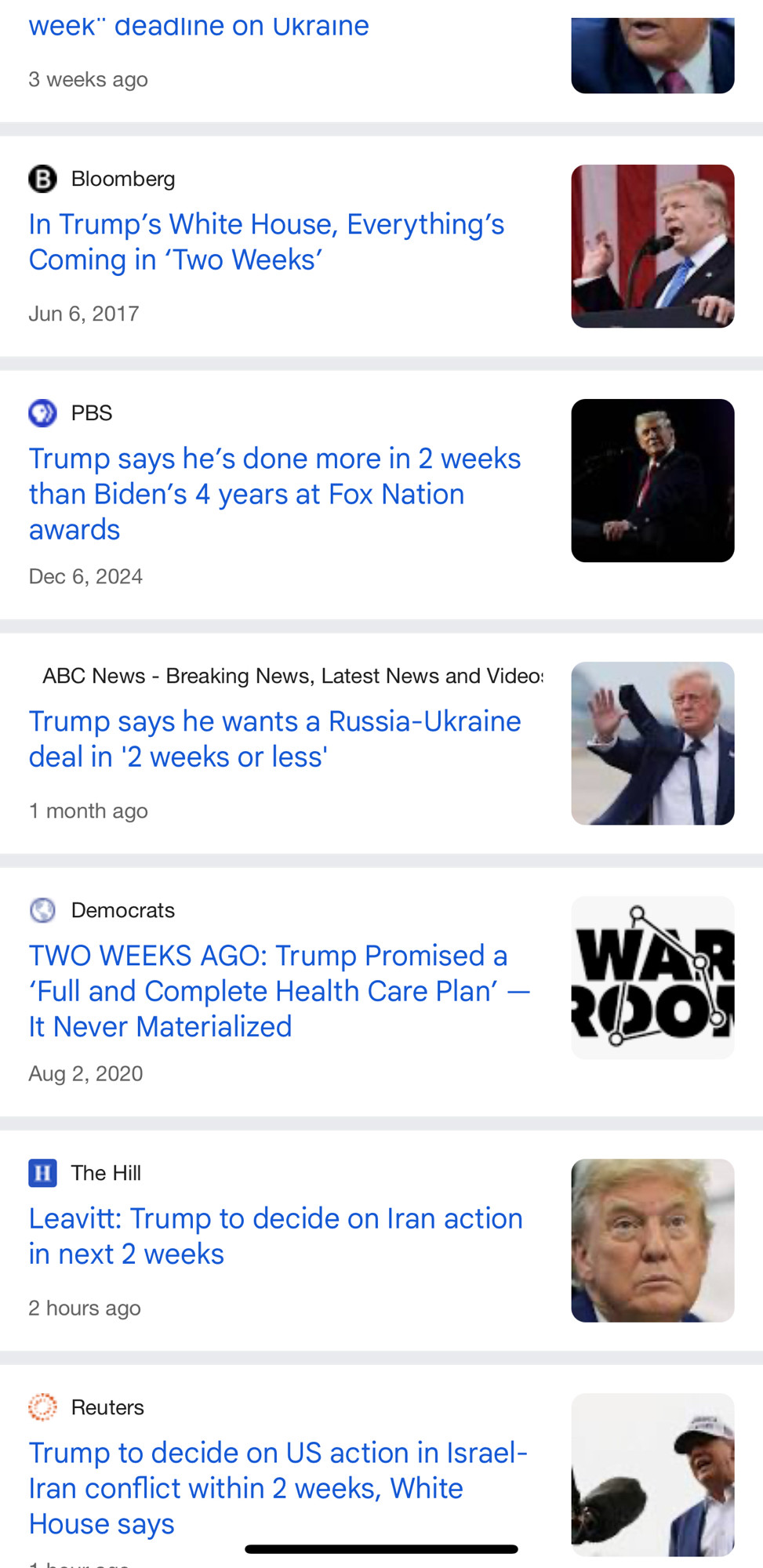Tap the ABC News article thumbnail
The width and height of the screenshot is (763, 1568).
652,743
